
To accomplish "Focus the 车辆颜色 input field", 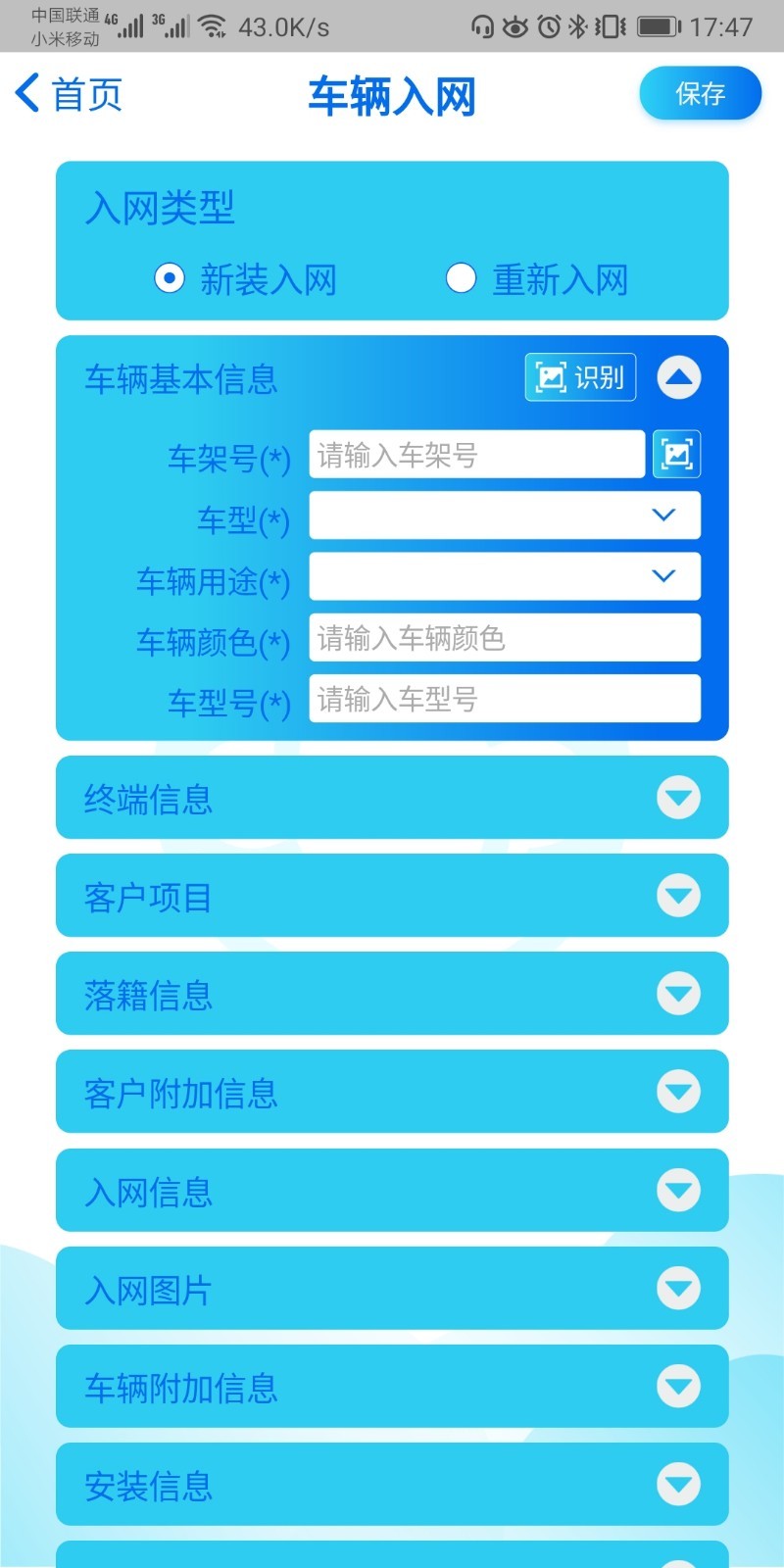I will (505, 638).
